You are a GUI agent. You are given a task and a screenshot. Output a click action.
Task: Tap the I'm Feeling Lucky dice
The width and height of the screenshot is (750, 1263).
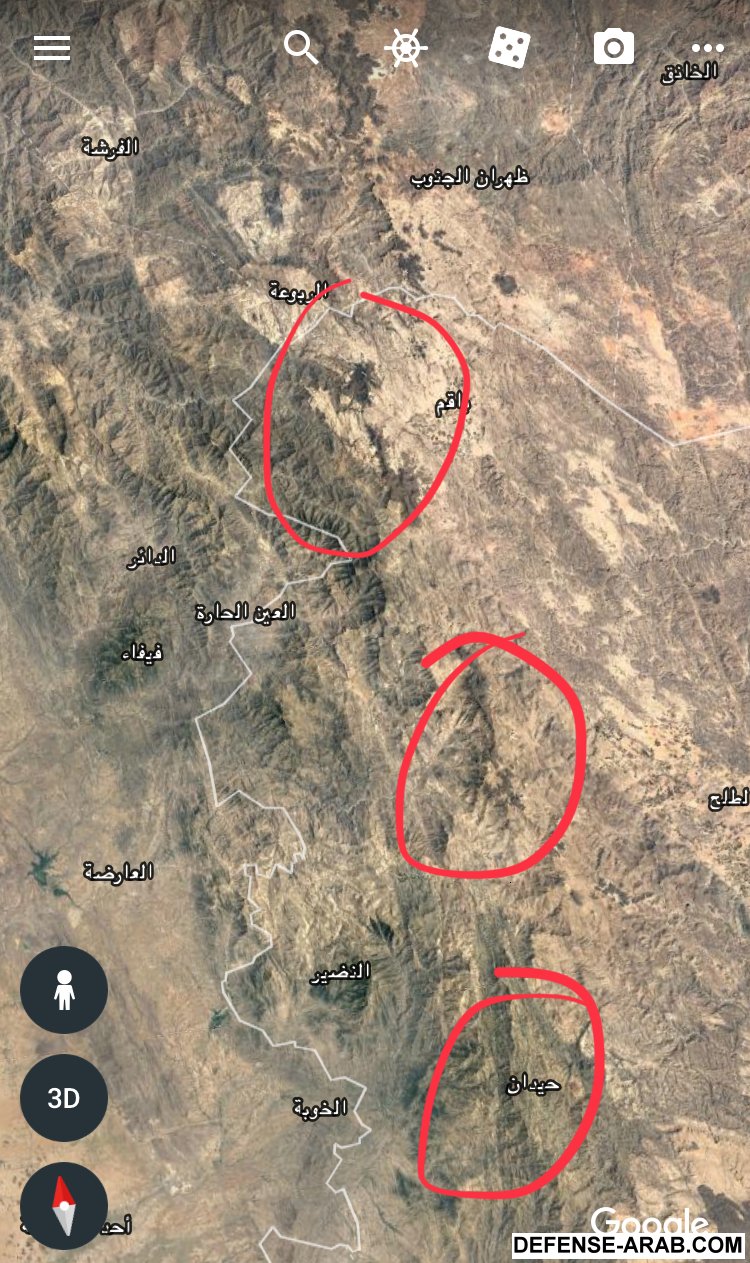click(x=509, y=47)
